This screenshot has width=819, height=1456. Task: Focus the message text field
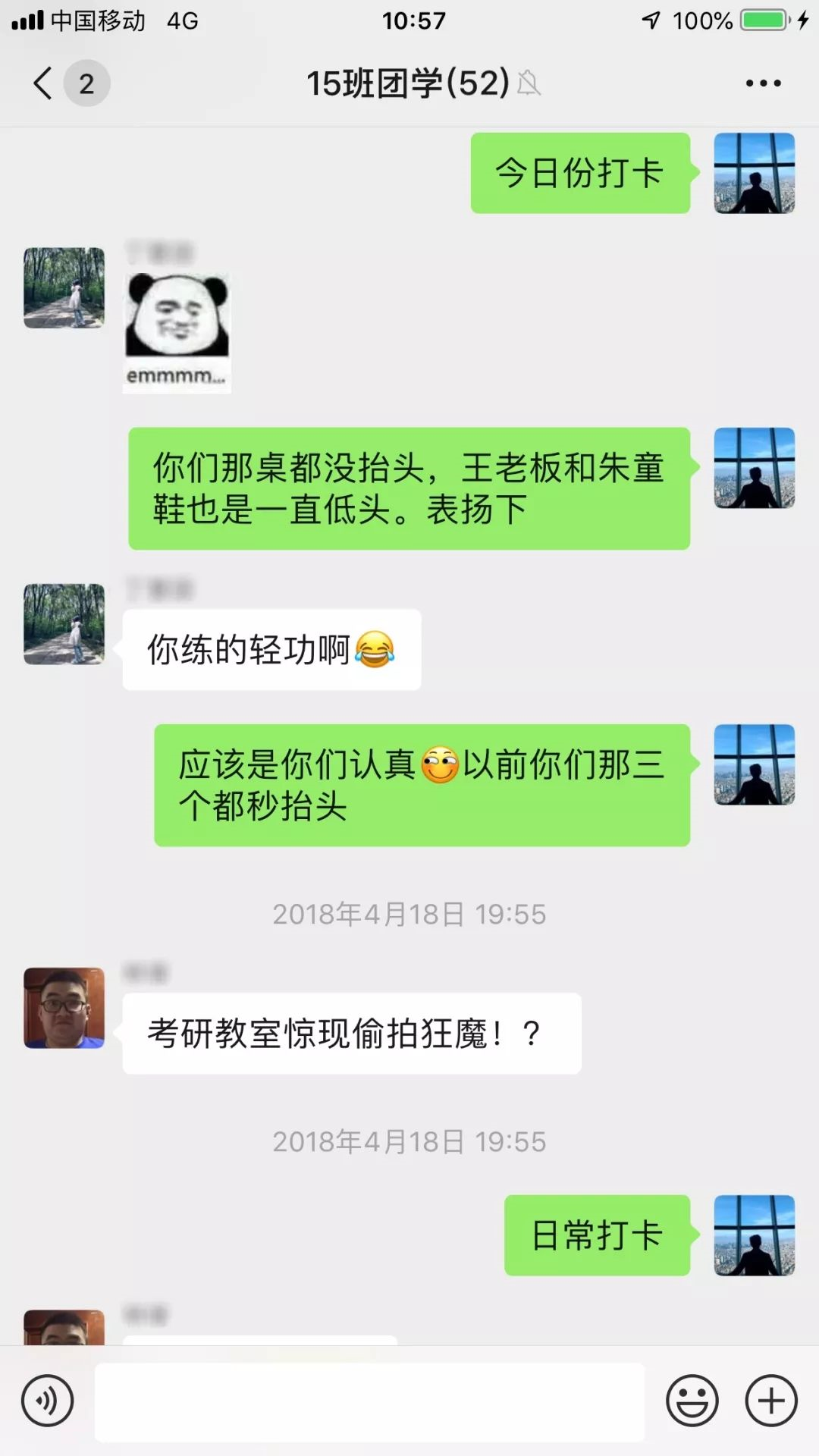pyautogui.click(x=369, y=1401)
